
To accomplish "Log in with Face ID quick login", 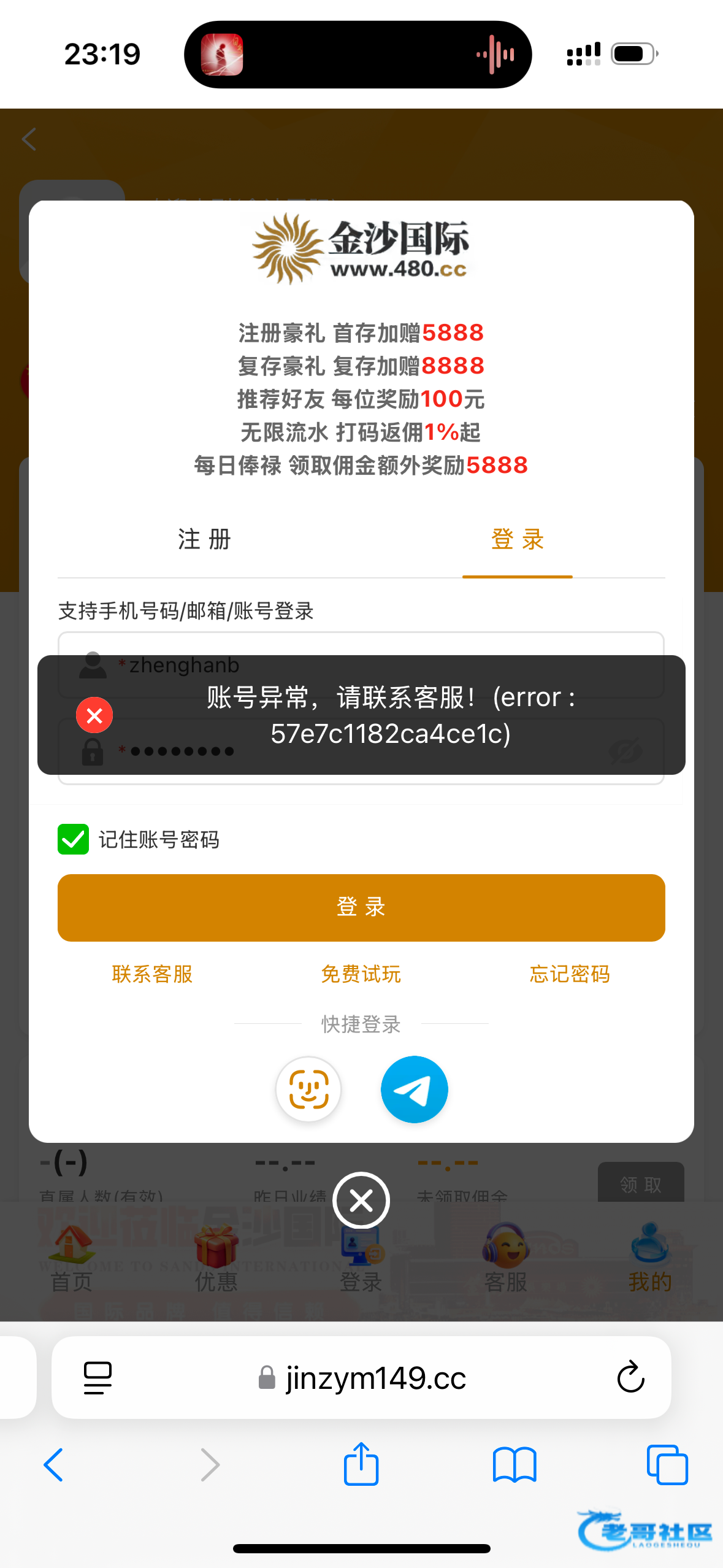I will [308, 1090].
